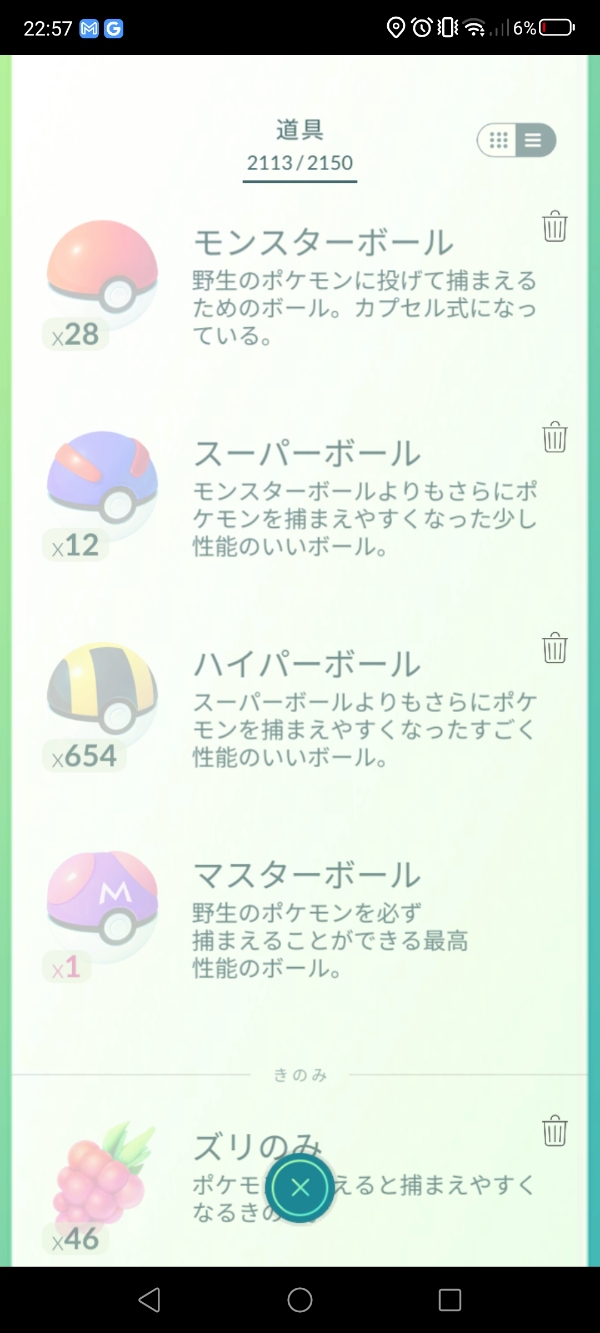The height and width of the screenshot is (1333, 600).
Task: Discard ハイパーボール with its trash icon
Action: click(x=555, y=648)
